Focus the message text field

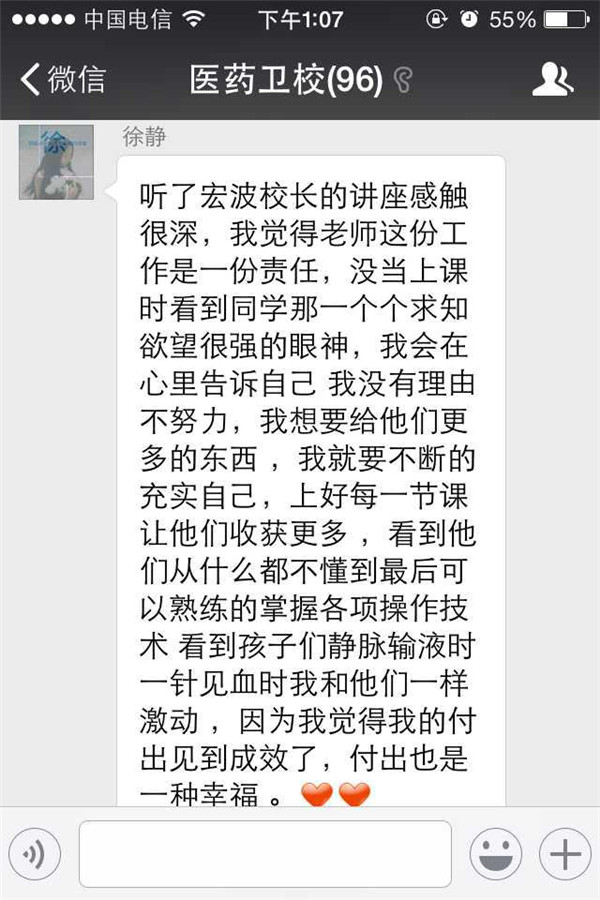(265, 854)
